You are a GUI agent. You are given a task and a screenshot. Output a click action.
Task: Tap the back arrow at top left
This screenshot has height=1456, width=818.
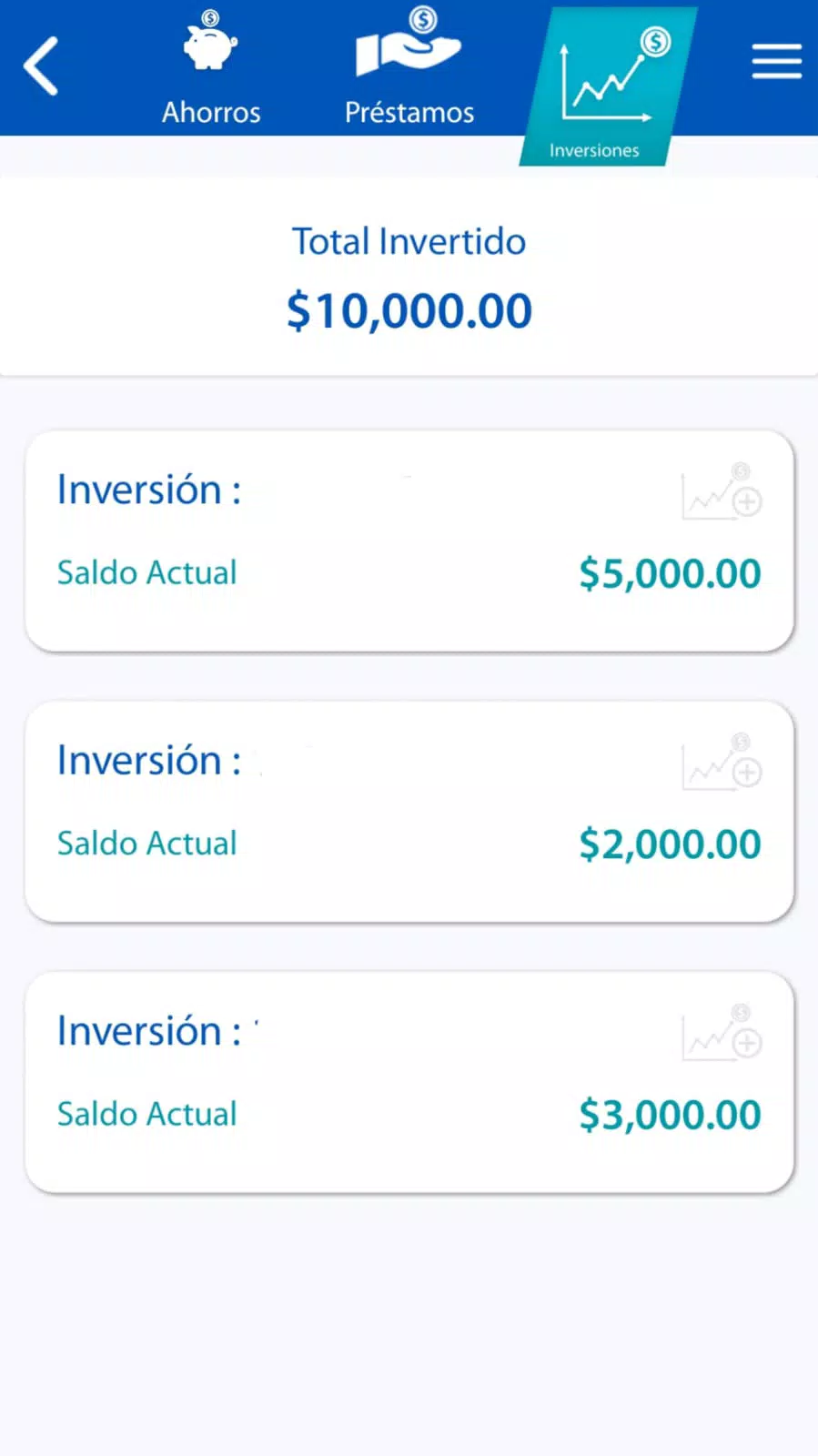tap(40, 66)
